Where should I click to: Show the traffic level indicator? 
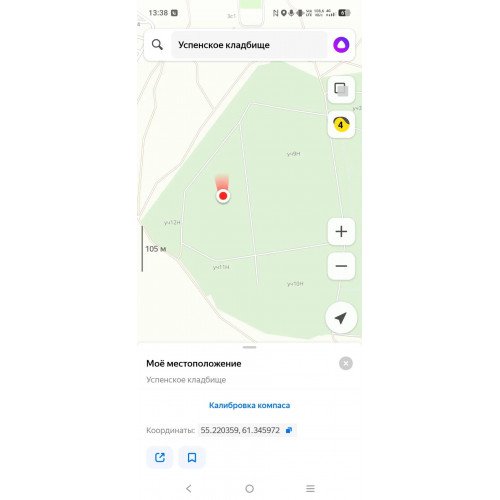[x=341, y=124]
